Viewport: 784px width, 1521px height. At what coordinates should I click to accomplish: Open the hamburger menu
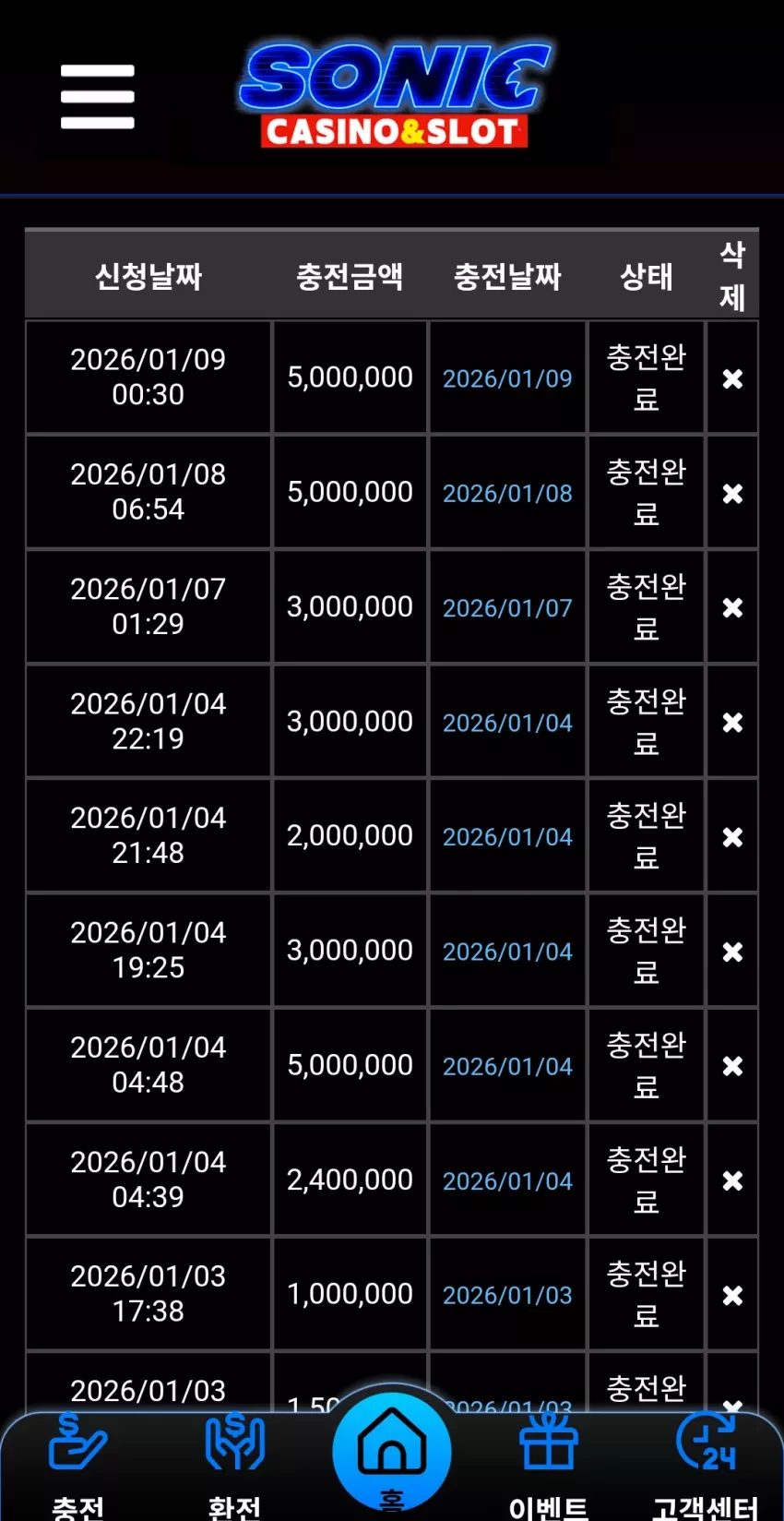tap(98, 97)
